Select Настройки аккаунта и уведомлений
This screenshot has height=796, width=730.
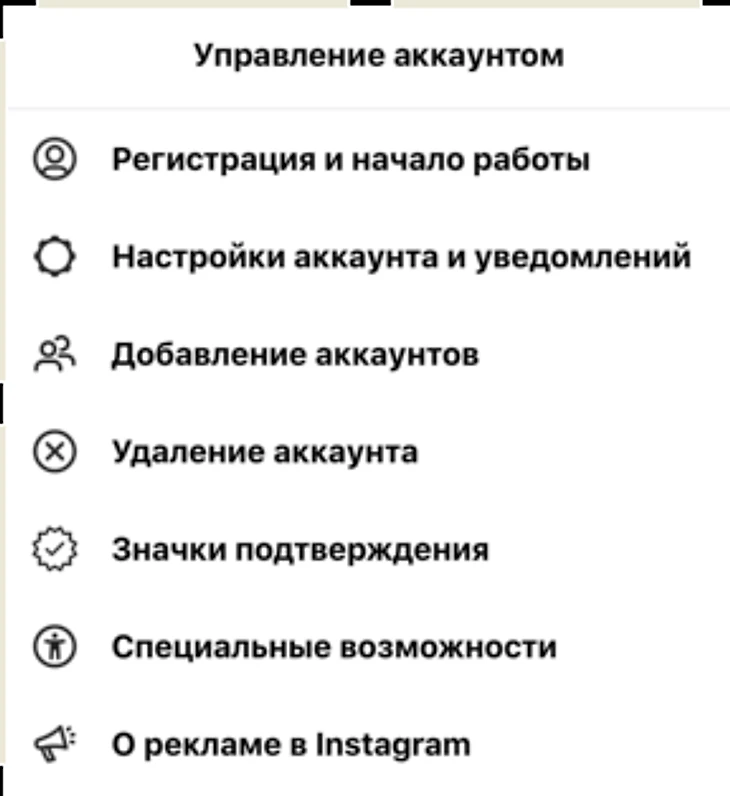[400, 258]
